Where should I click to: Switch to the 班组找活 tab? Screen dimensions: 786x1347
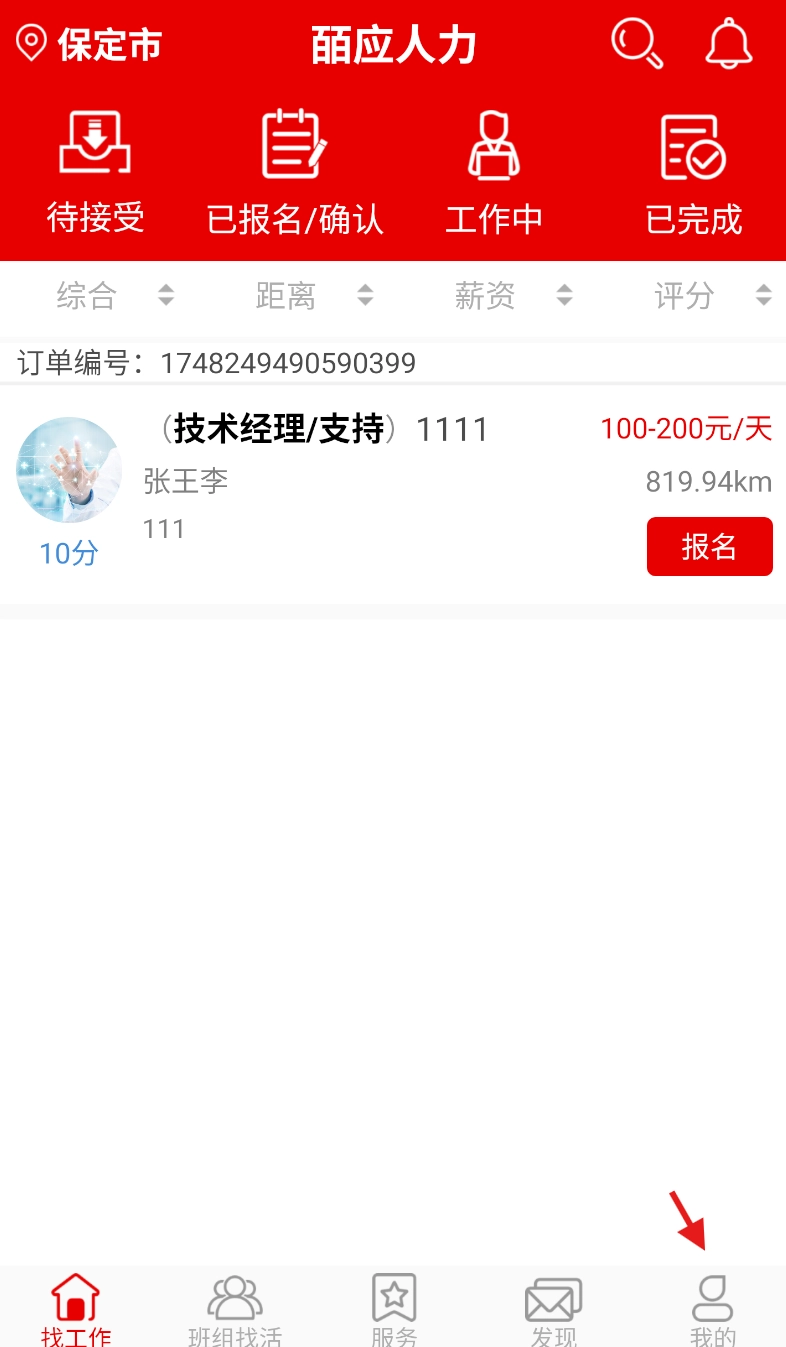[235, 1309]
